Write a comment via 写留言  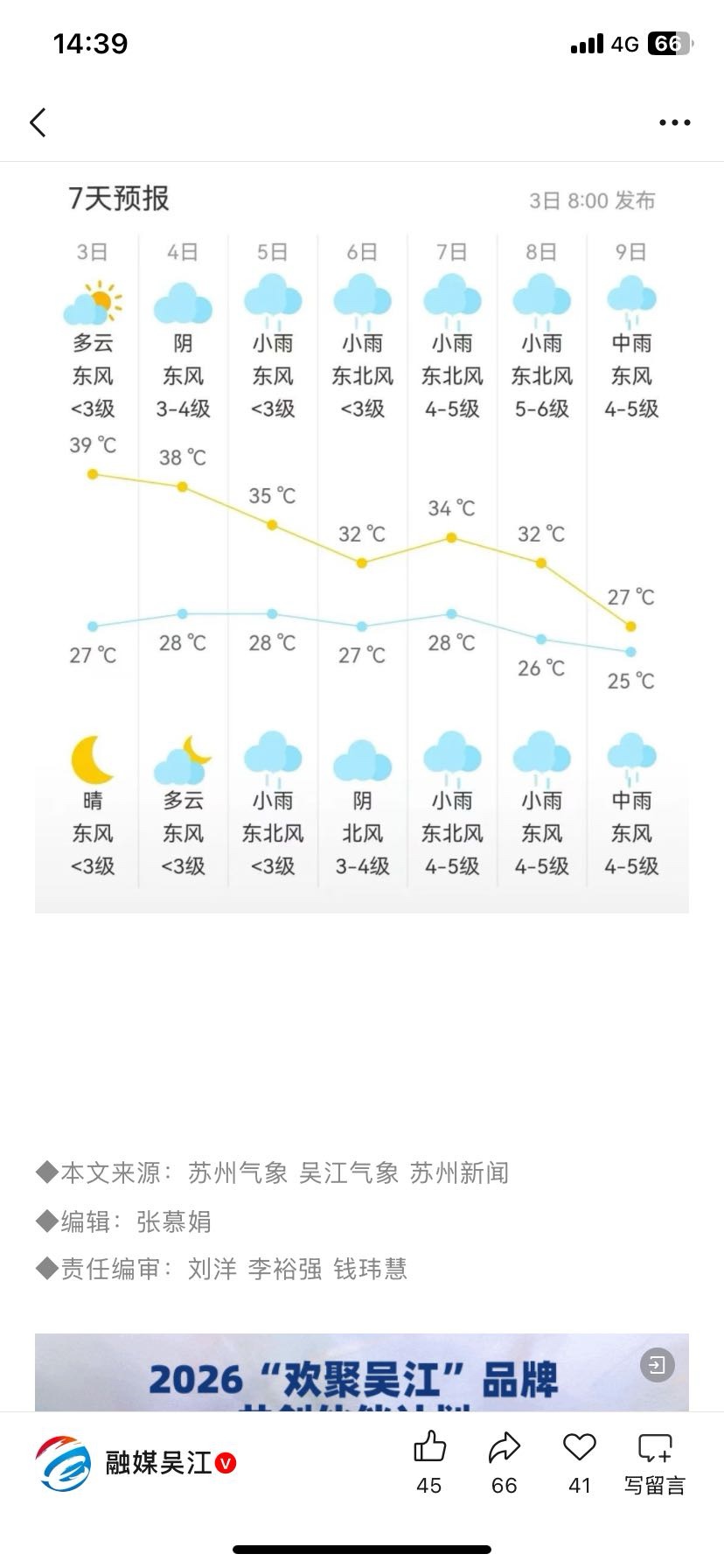point(654,1463)
